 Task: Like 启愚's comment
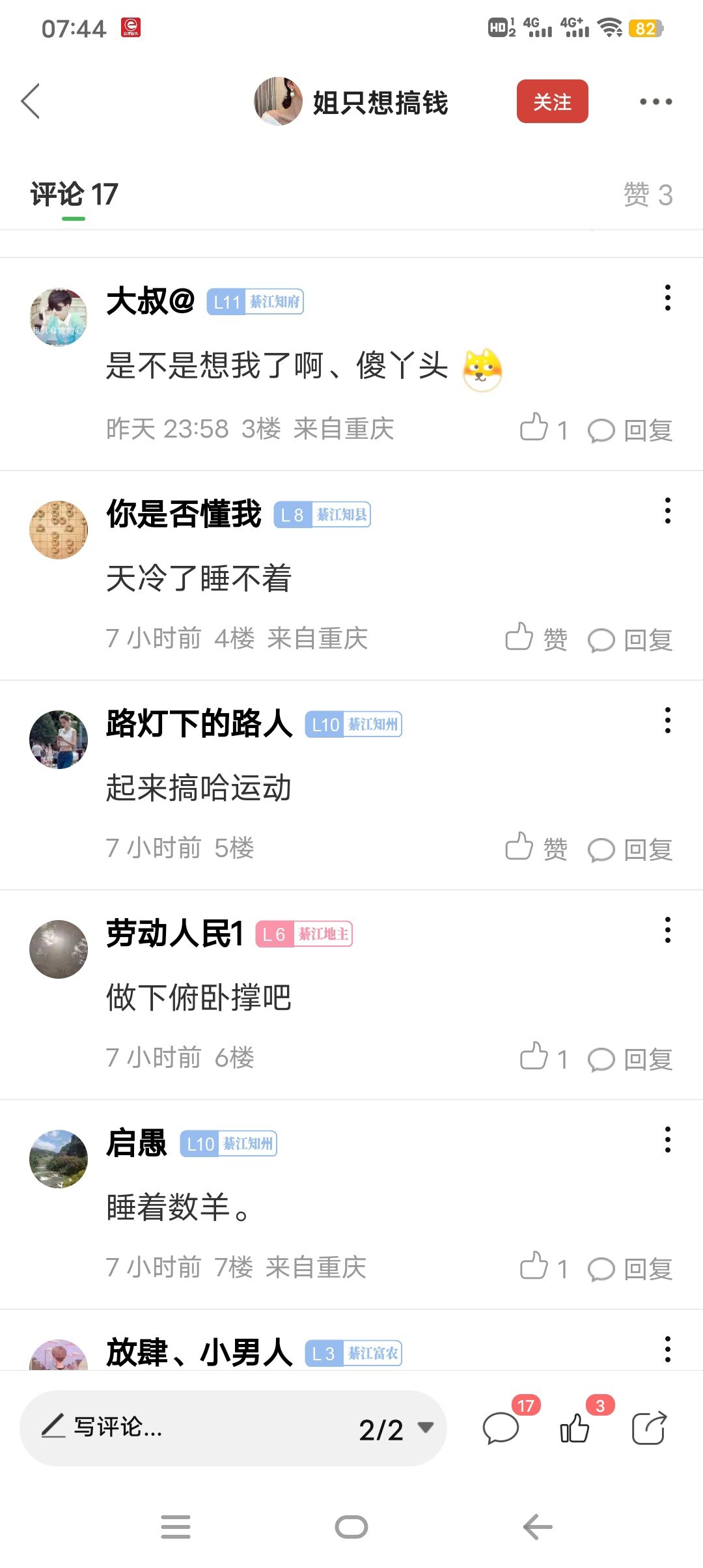tap(535, 1267)
